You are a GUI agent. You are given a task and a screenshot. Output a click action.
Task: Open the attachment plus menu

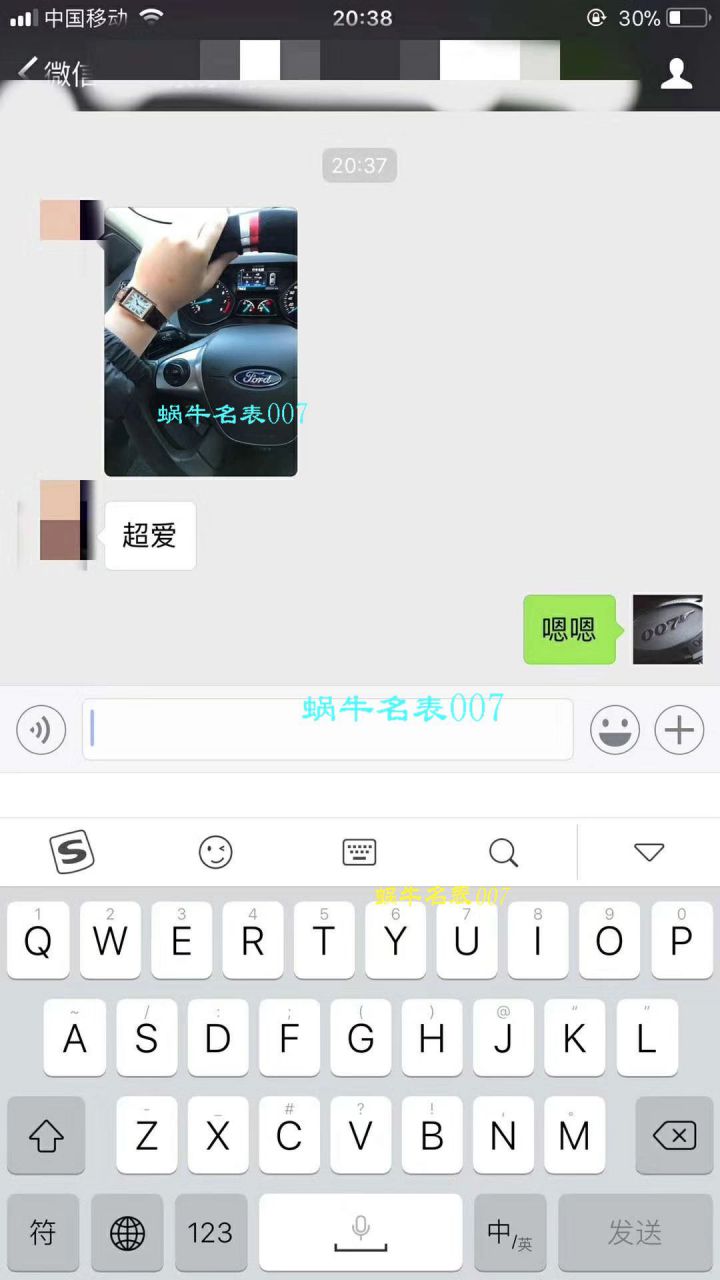(x=678, y=729)
